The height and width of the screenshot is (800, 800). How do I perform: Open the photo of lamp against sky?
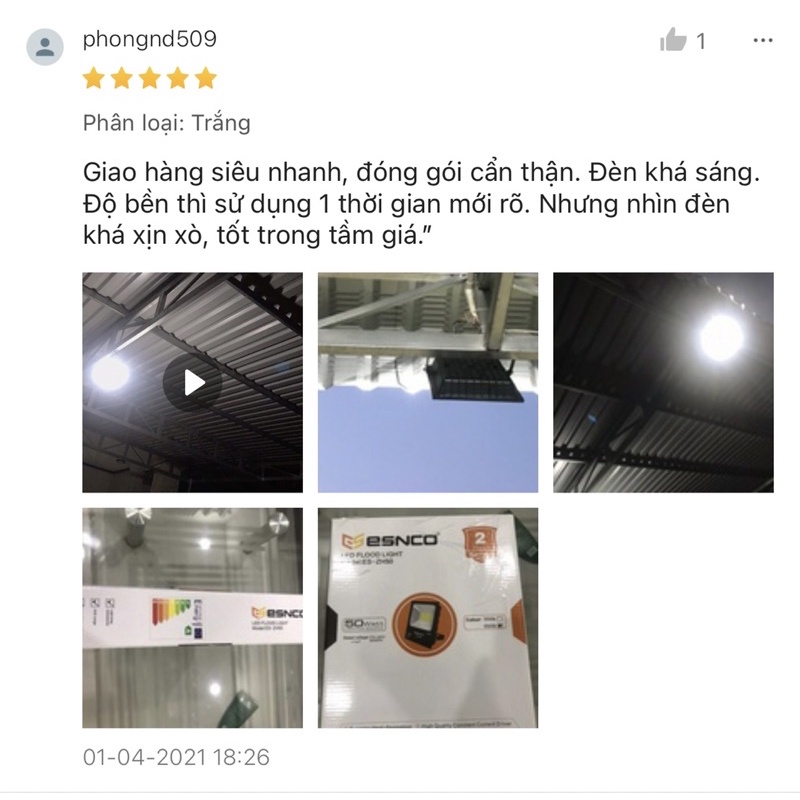pos(427,382)
